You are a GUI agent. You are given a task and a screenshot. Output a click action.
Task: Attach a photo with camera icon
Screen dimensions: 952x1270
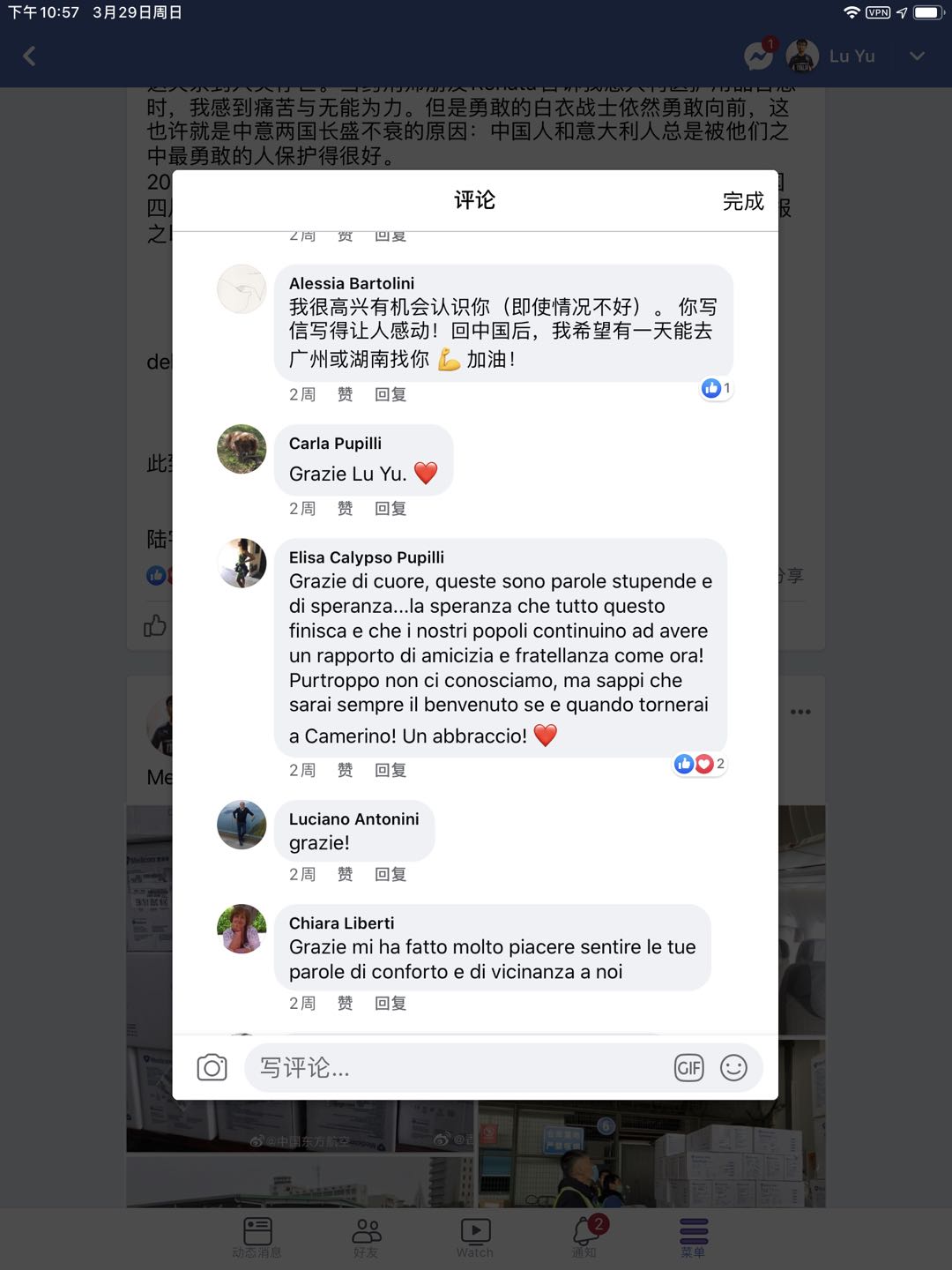point(212,1068)
